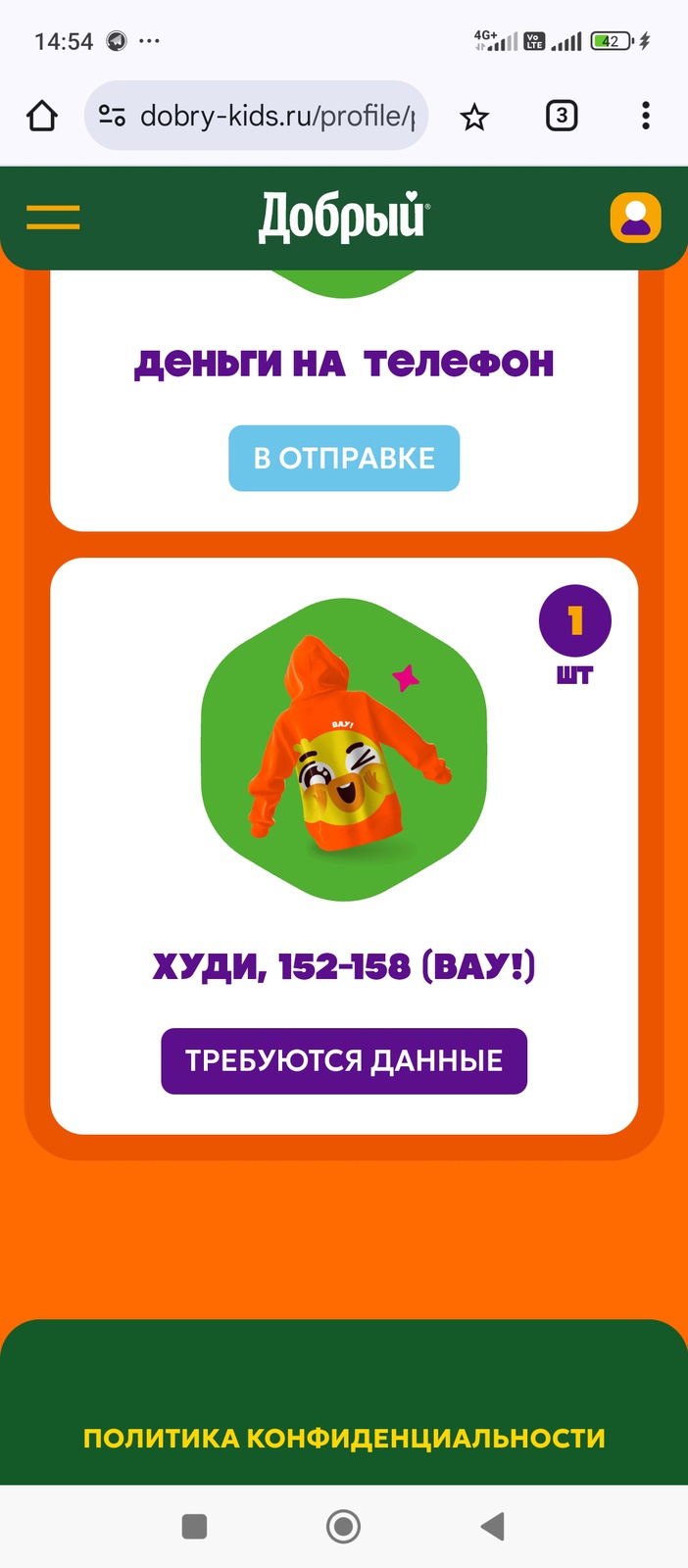Screen dimensions: 688x1568
Task: Open the user profile icon
Action: click(x=635, y=218)
